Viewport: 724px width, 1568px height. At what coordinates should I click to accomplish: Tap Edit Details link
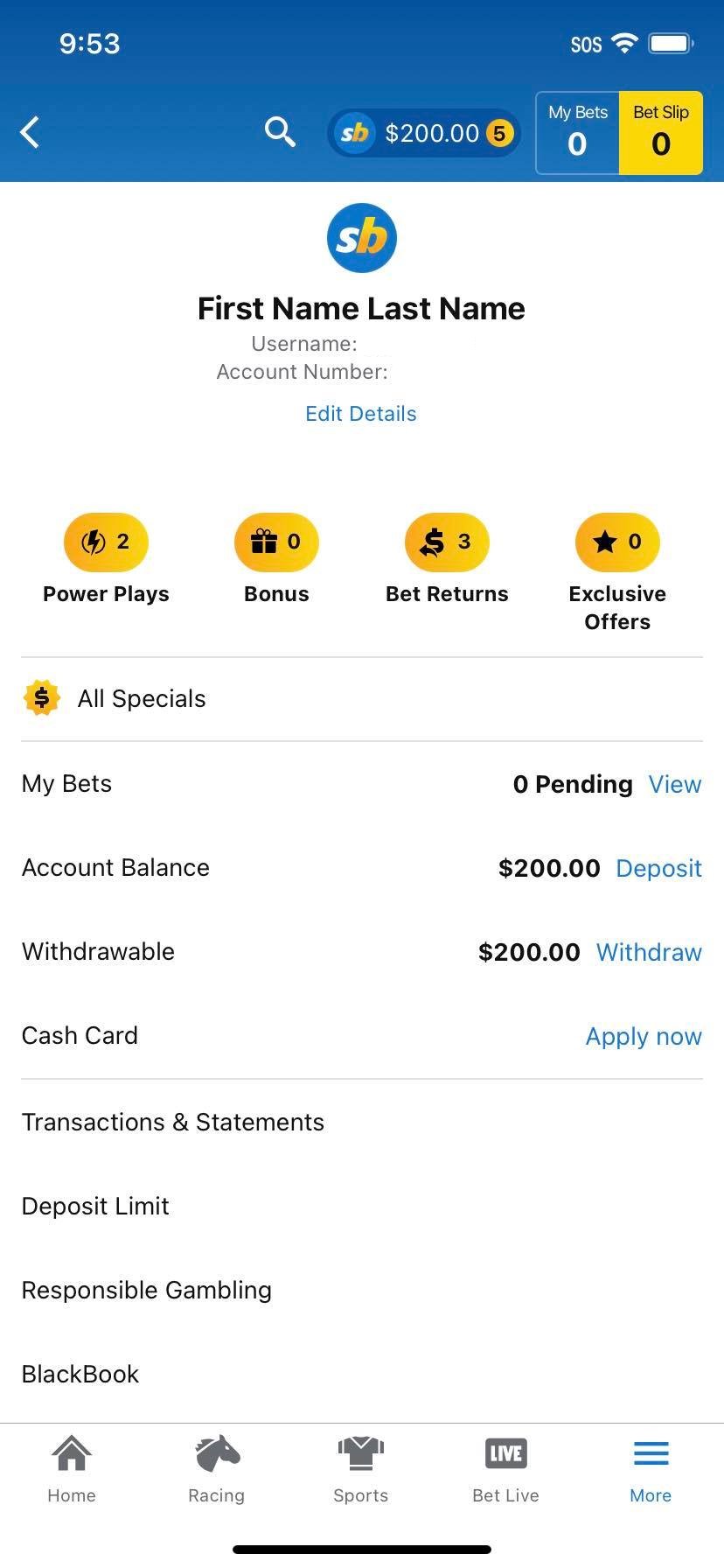tap(361, 414)
